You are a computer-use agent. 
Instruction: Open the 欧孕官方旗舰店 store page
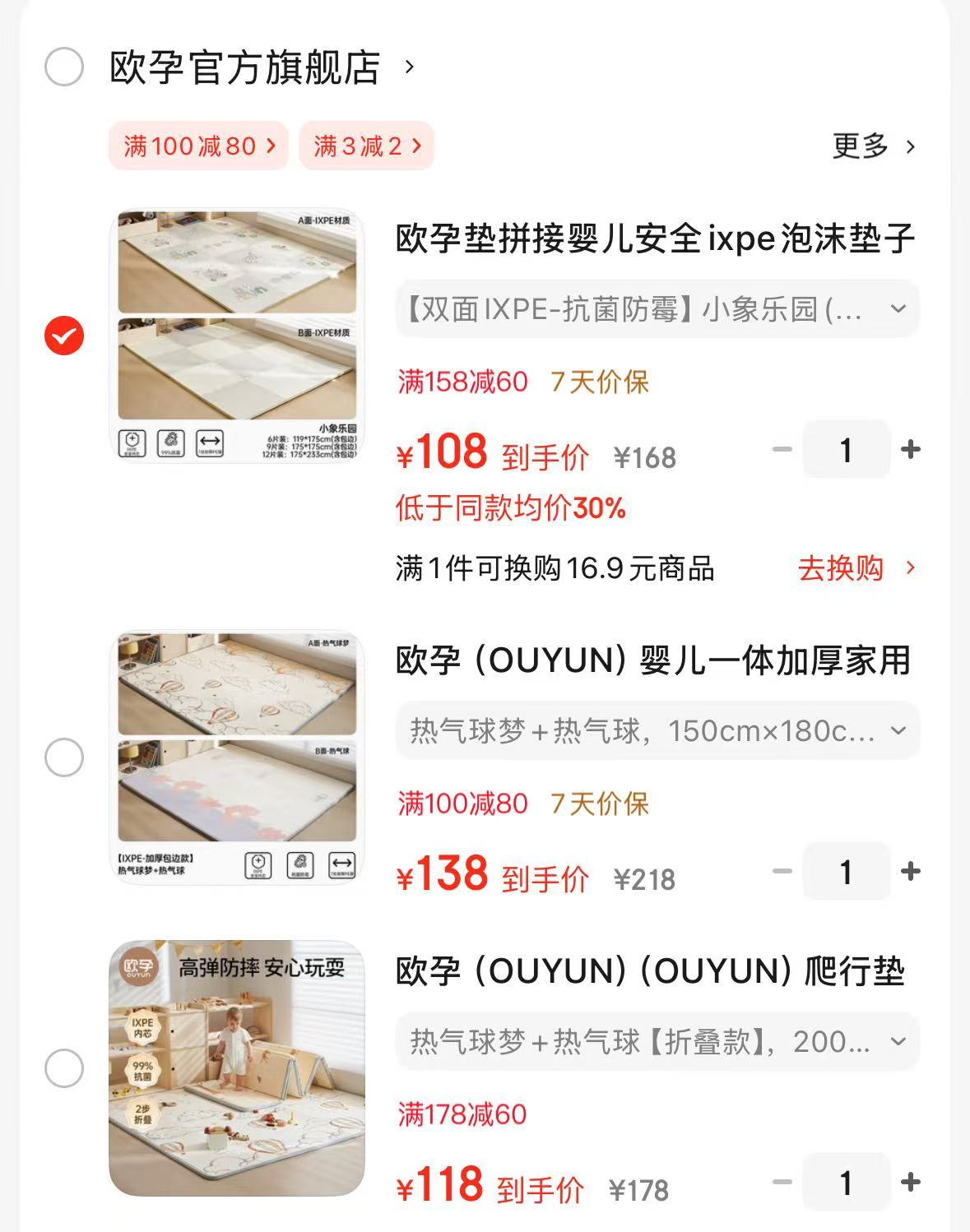[x=243, y=70]
